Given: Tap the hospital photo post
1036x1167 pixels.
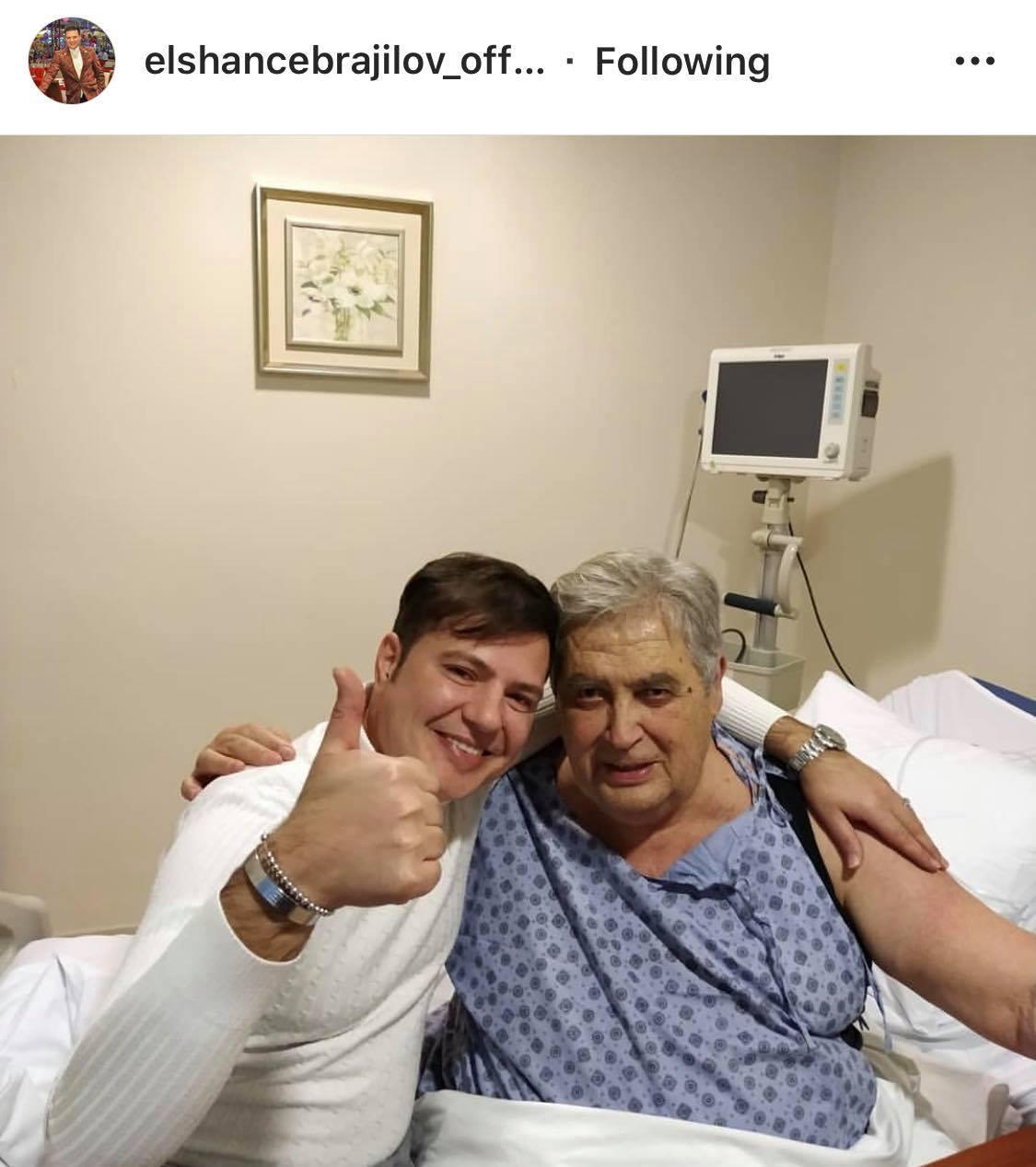Looking at the screenshot, I should point(518,650).
